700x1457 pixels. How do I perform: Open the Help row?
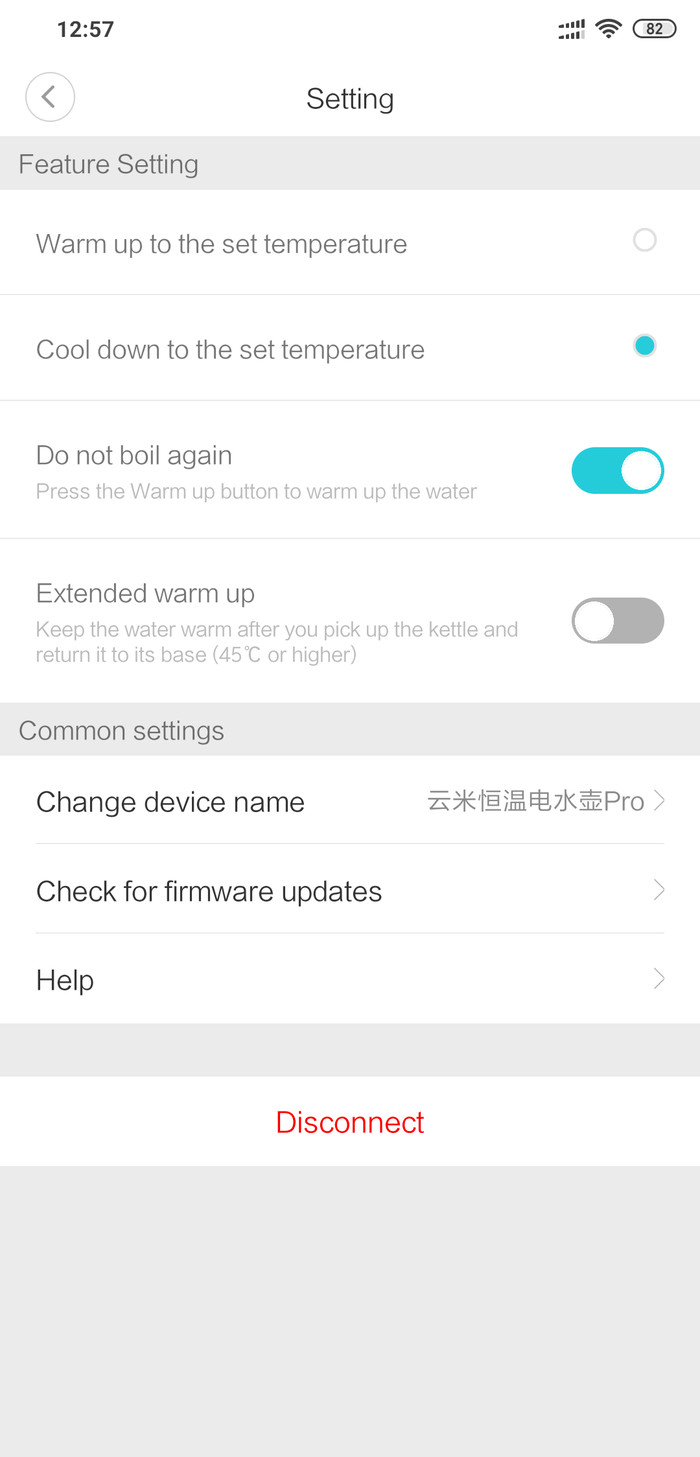coord(349,980)
